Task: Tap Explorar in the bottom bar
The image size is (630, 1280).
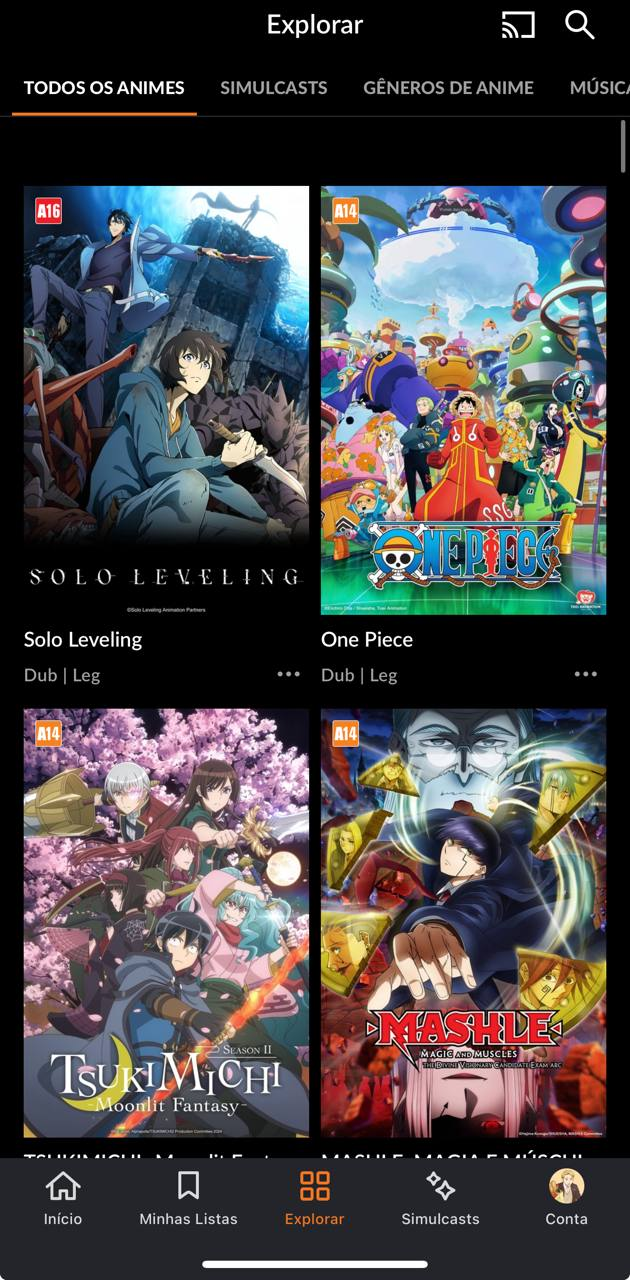Action: click(314, 1198)
